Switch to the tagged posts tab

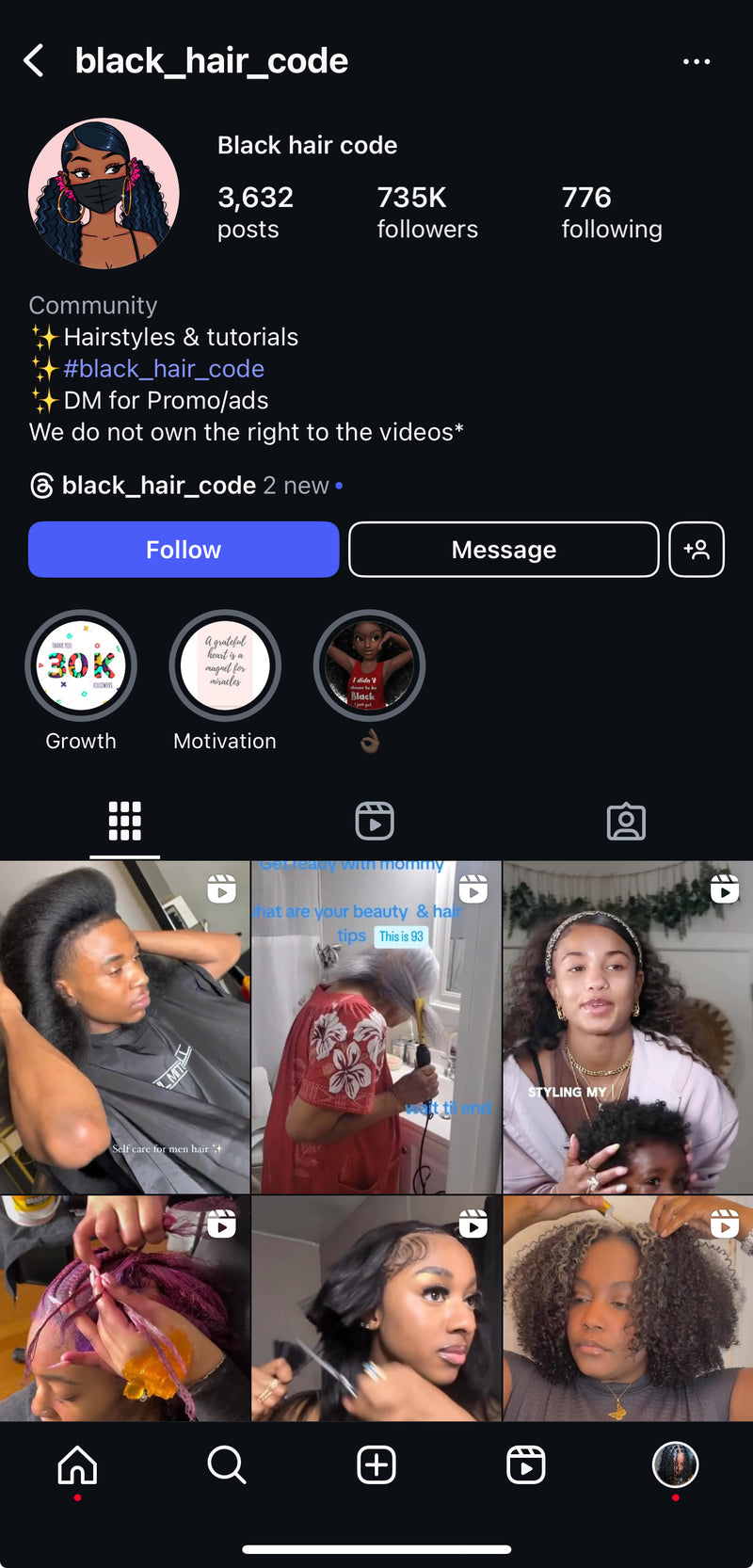626,822
